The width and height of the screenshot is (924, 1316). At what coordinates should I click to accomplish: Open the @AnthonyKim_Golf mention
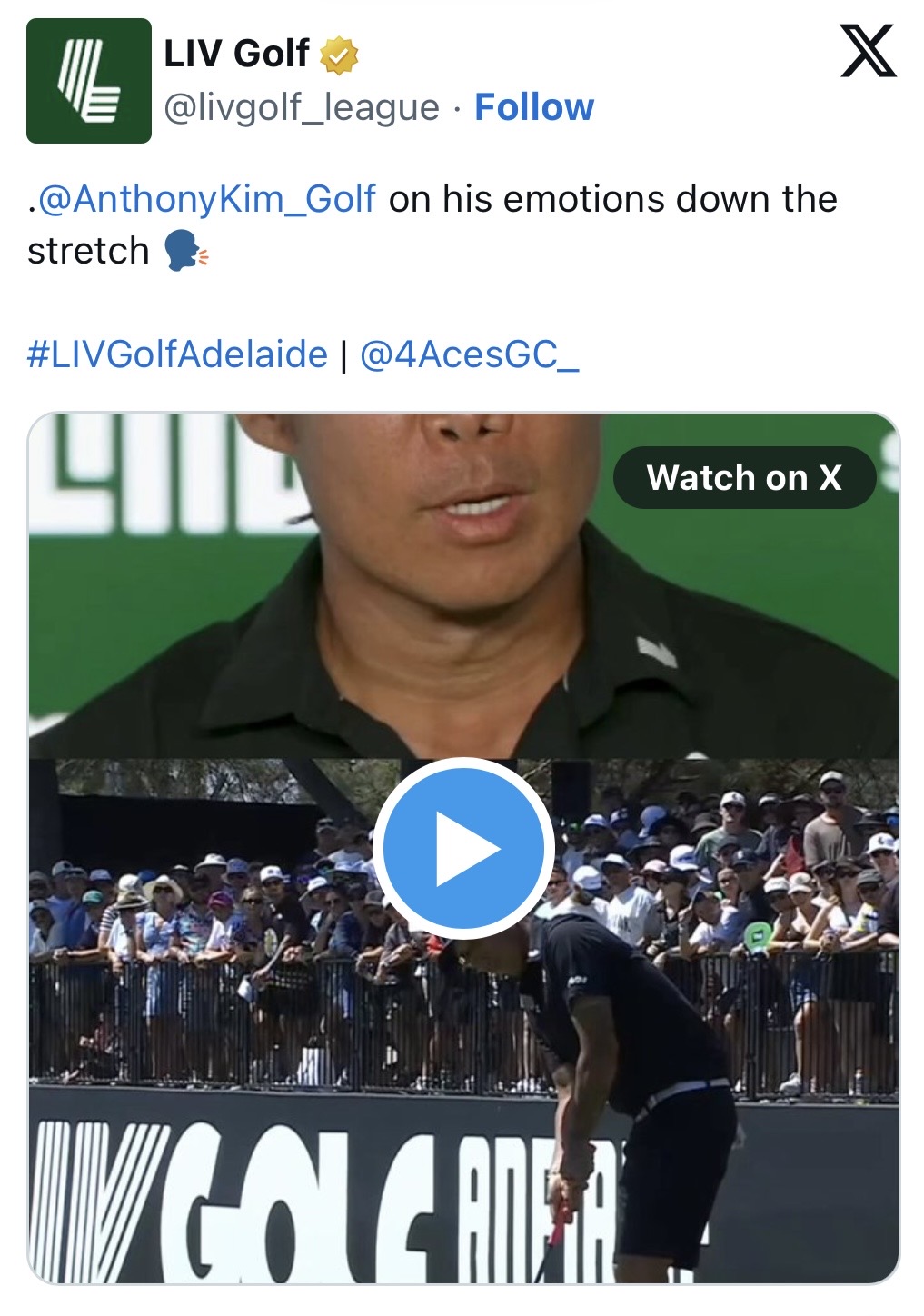(x=206, y=199)
